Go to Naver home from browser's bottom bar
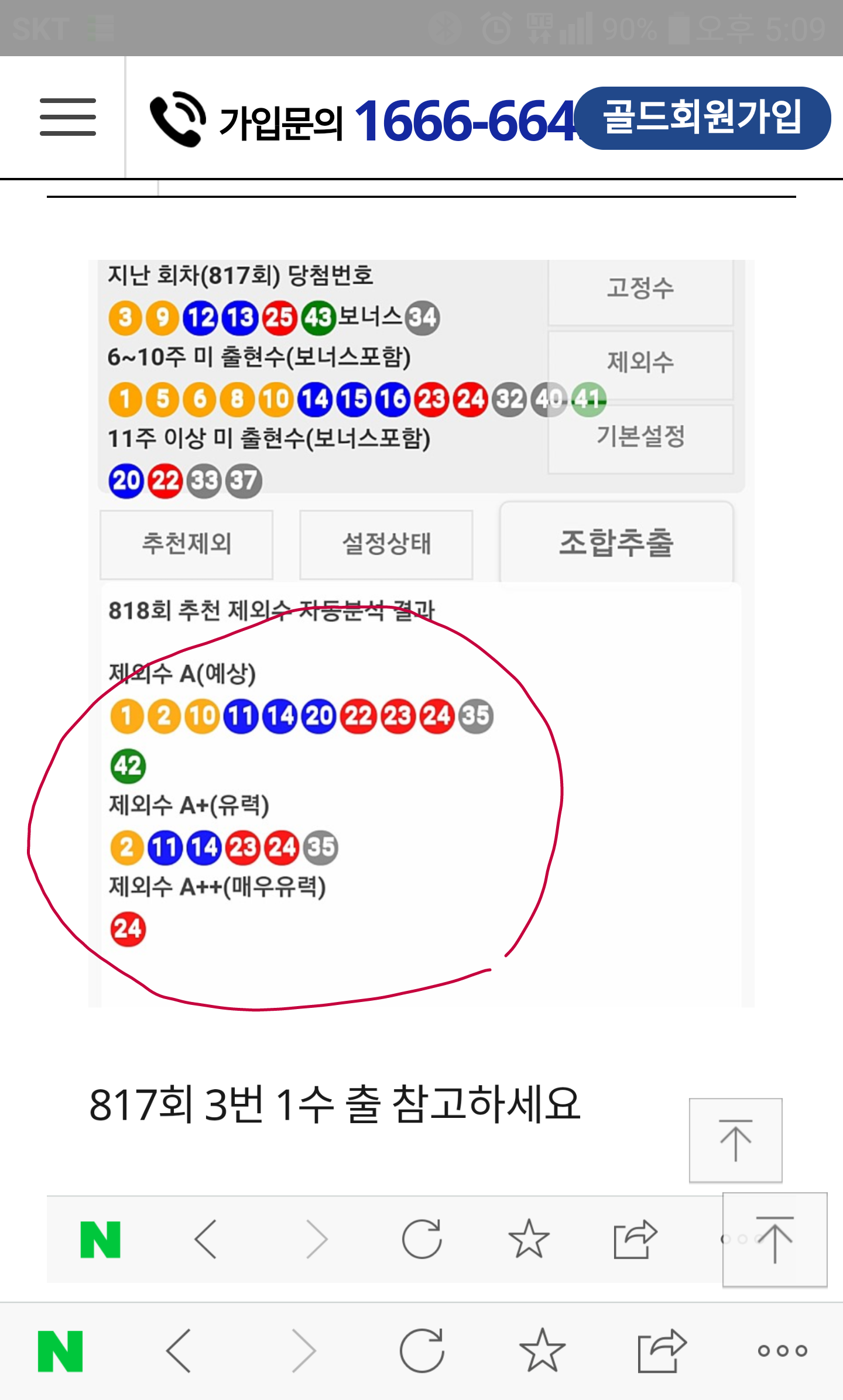843x1400 pixels. pos(60,1351)
